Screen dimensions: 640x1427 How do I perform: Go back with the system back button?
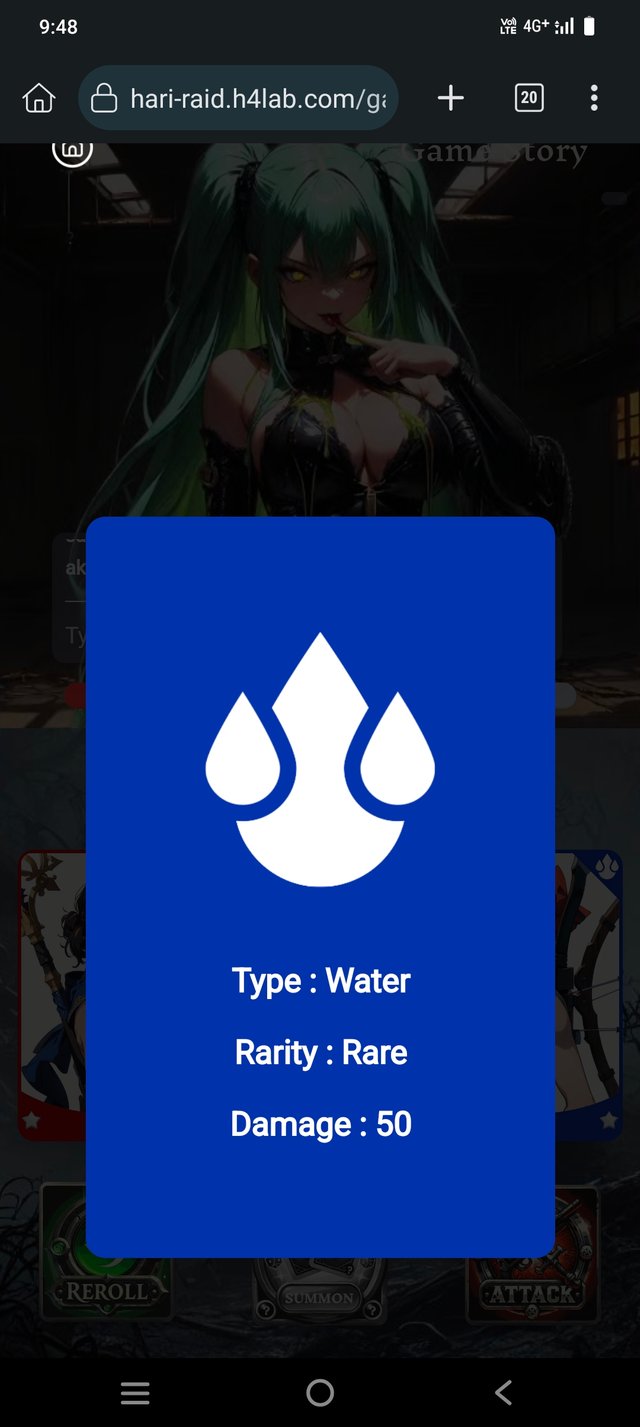[x=503, y=1392]
